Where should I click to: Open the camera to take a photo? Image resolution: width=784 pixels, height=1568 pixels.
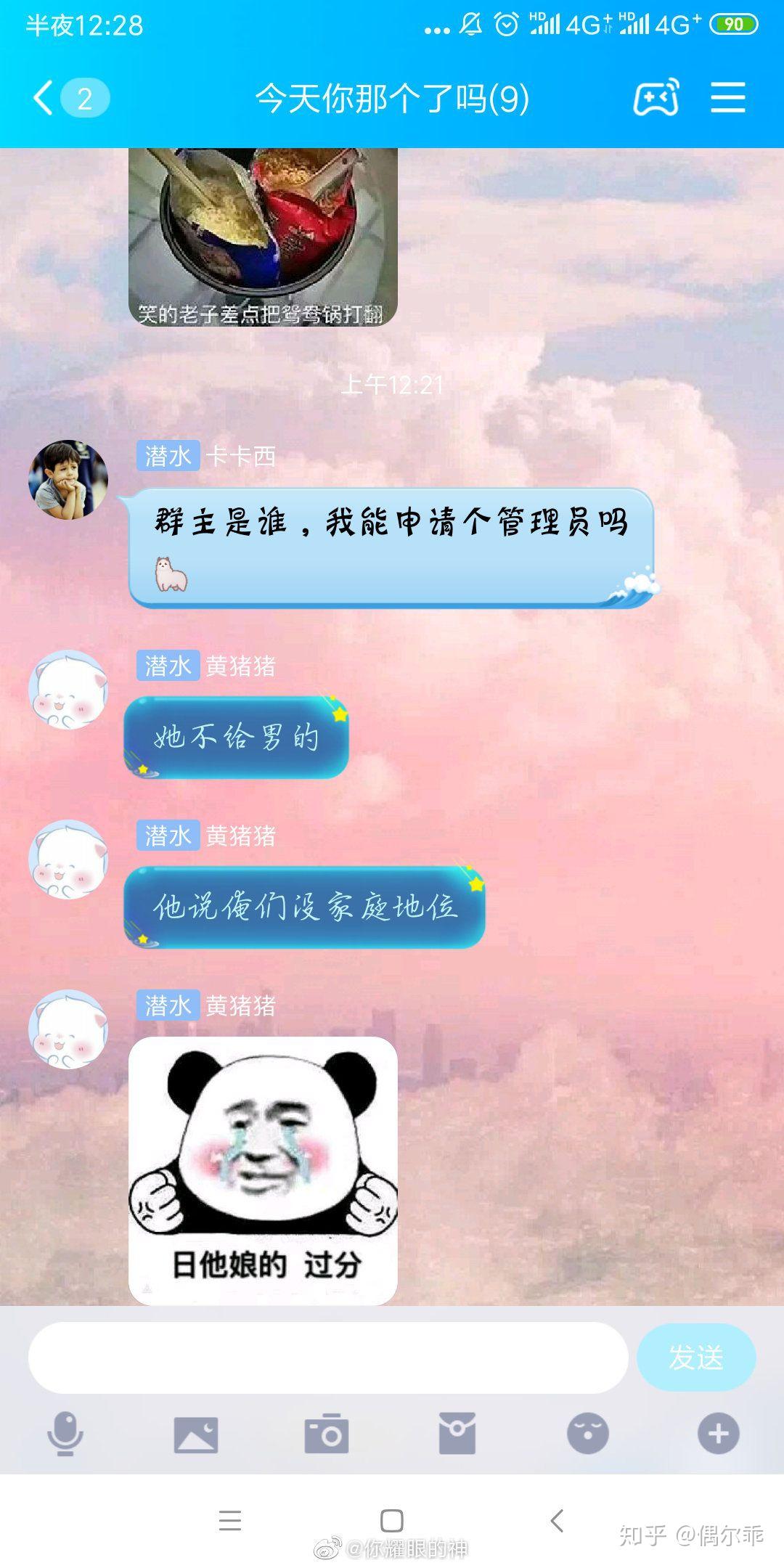point(327,1434)
